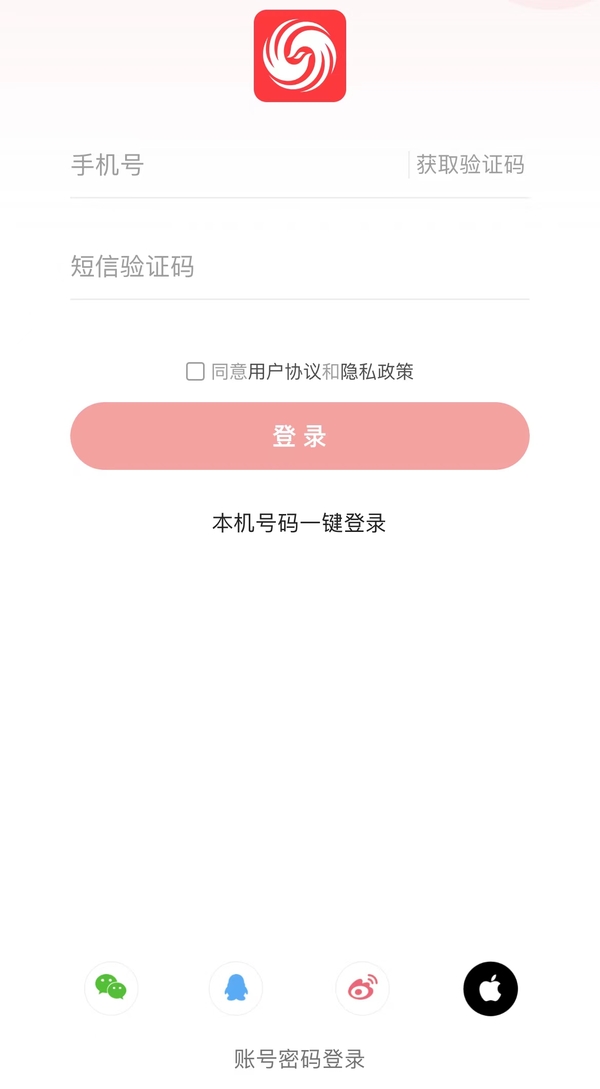Sign in with Apple icon

click(490, 988)
